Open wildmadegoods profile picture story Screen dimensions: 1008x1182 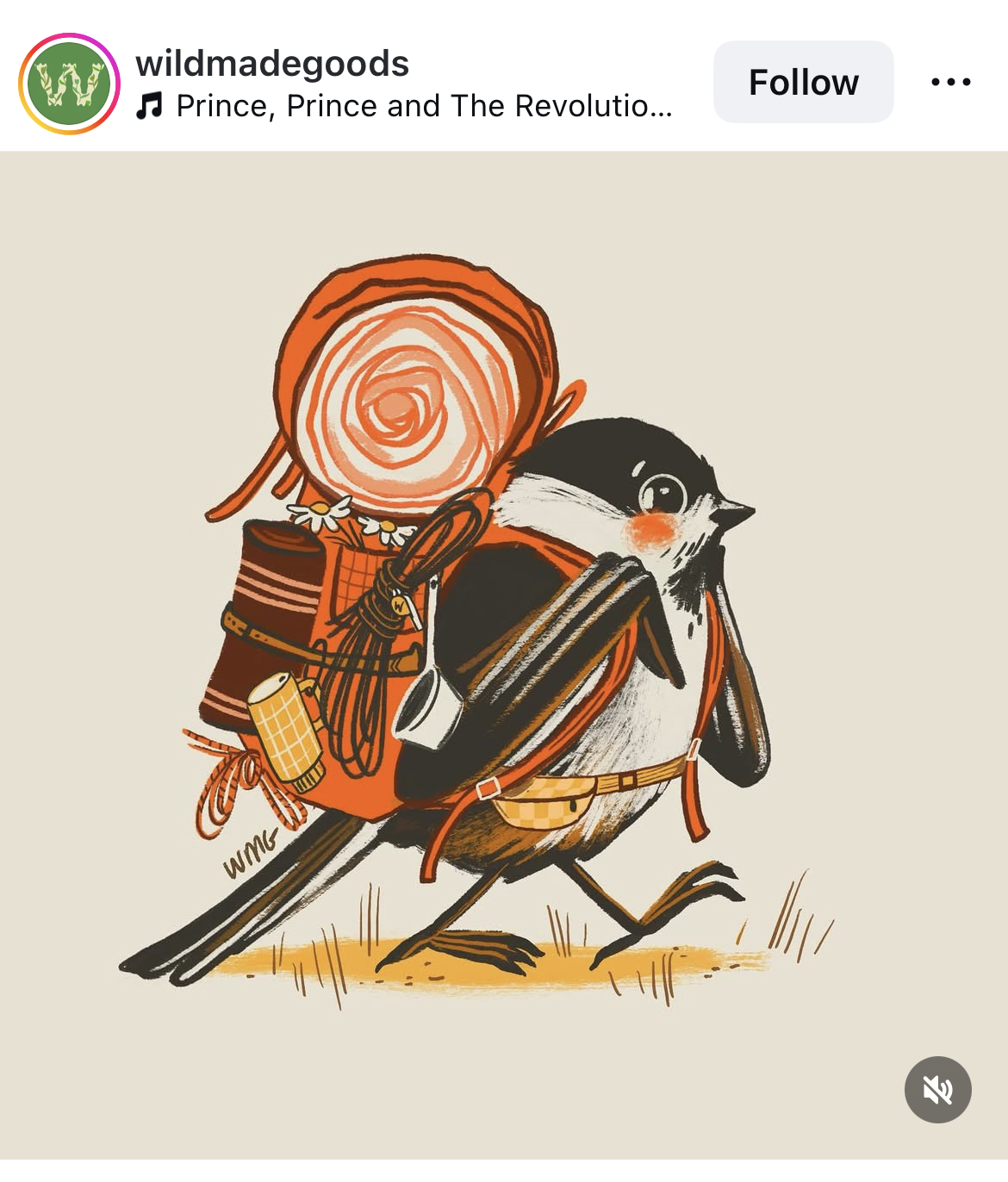coord(69,84)
